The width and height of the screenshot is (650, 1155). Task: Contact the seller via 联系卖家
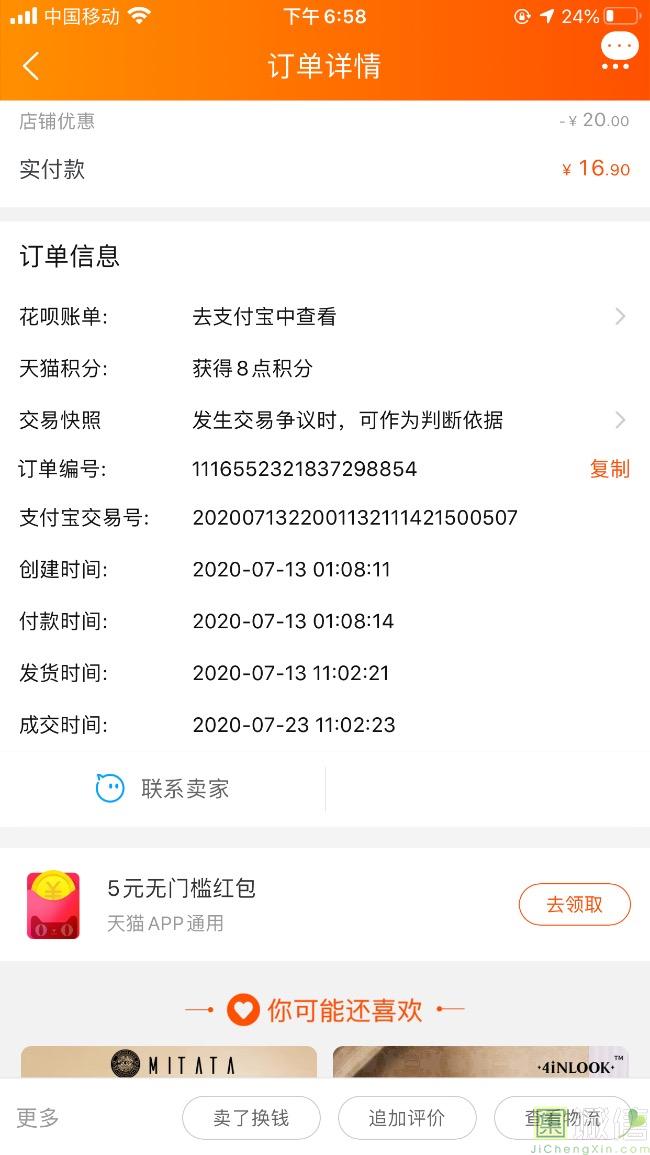click(x=163, y=788)
